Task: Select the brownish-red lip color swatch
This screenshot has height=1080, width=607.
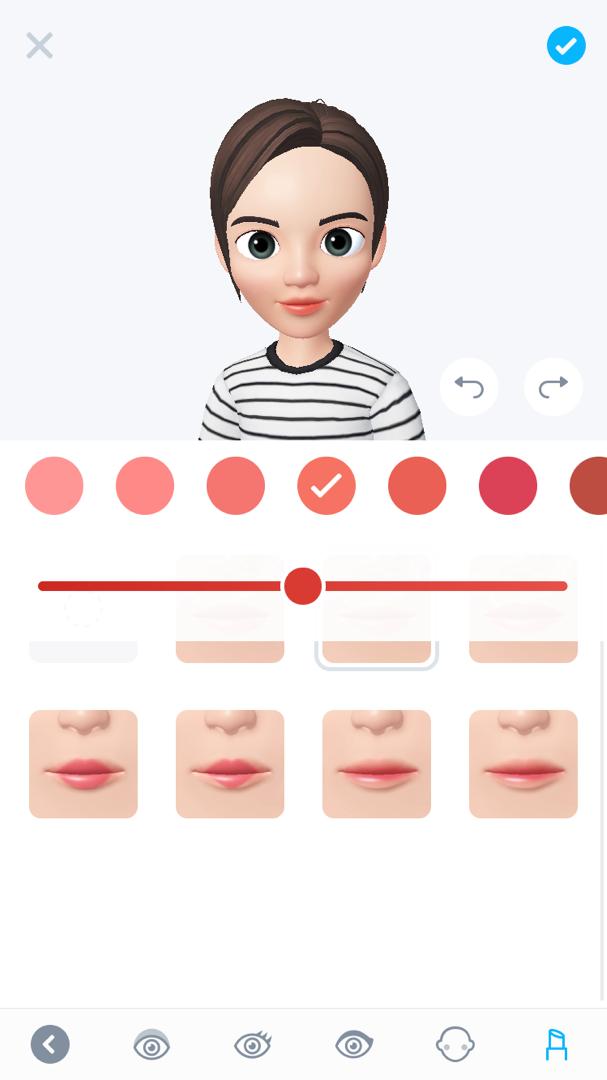Action: (590, 486)
